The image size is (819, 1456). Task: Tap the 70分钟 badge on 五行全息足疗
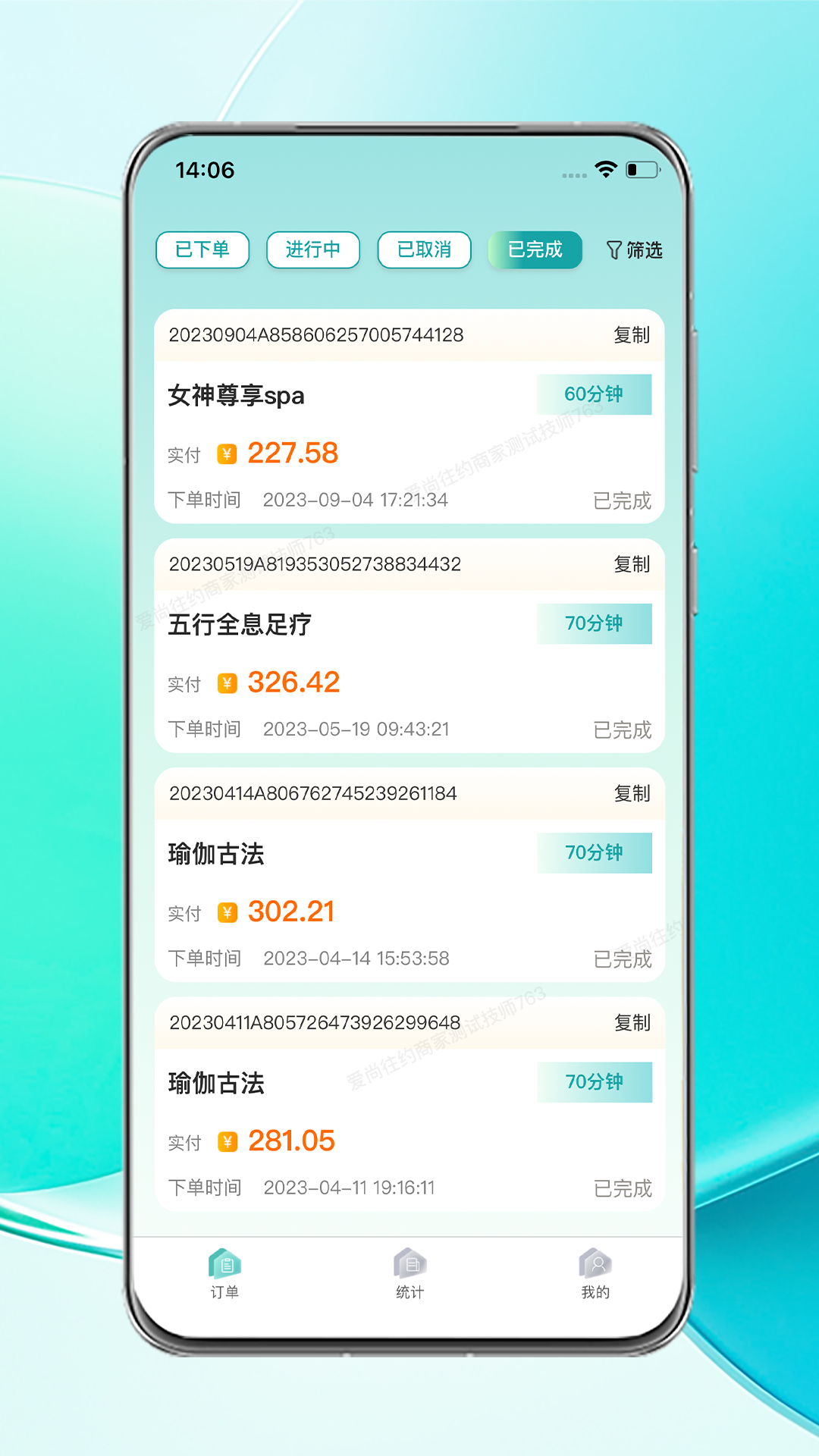click(595, 623)
